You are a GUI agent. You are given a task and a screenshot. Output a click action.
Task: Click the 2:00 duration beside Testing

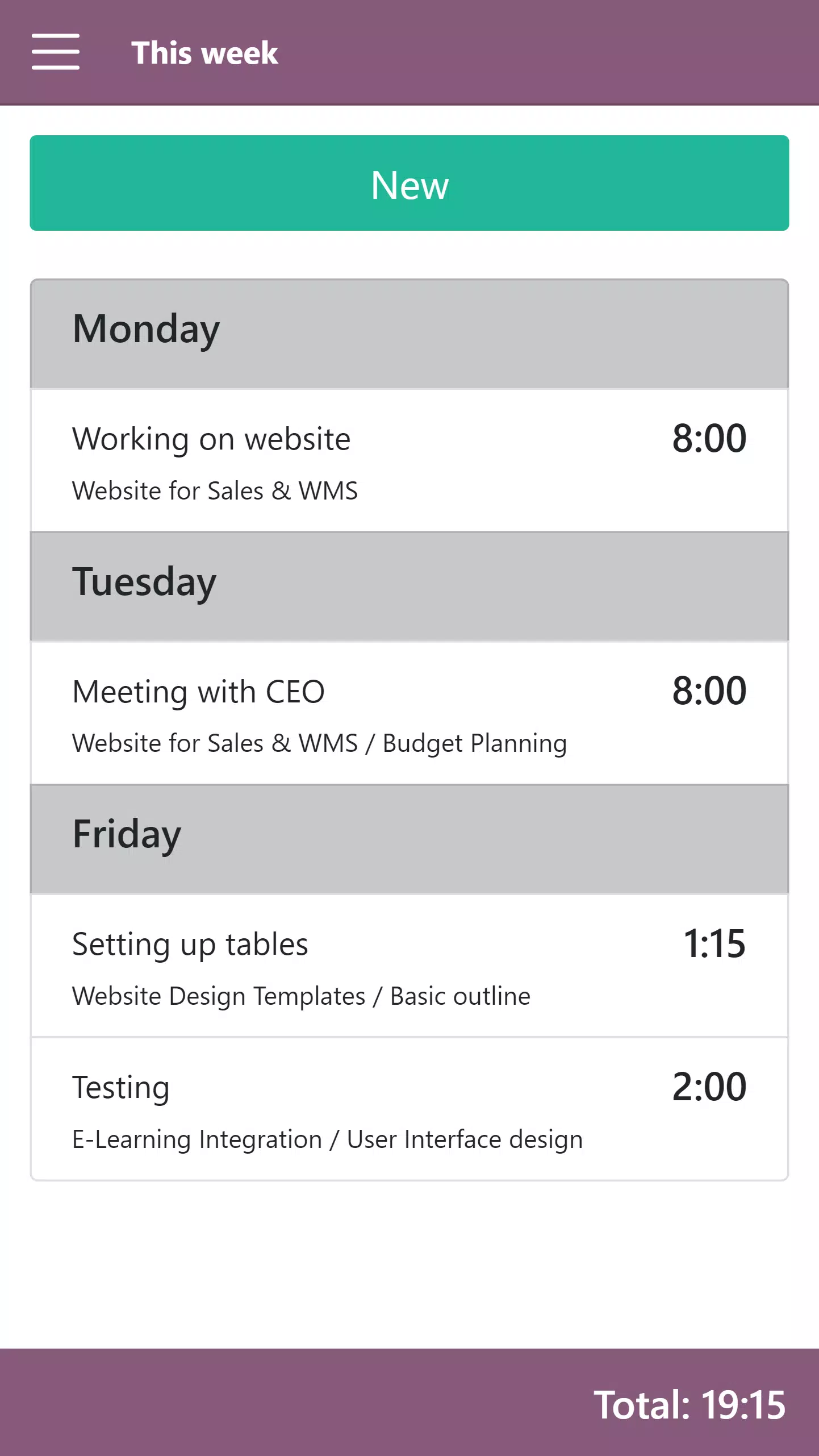point(709,1086)
